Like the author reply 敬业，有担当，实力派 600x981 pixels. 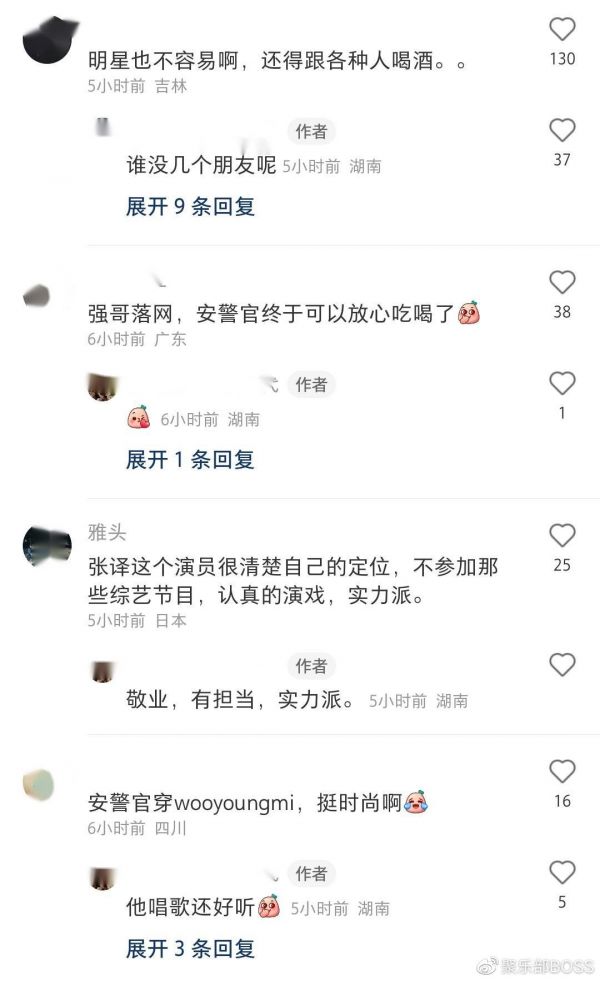563,665
